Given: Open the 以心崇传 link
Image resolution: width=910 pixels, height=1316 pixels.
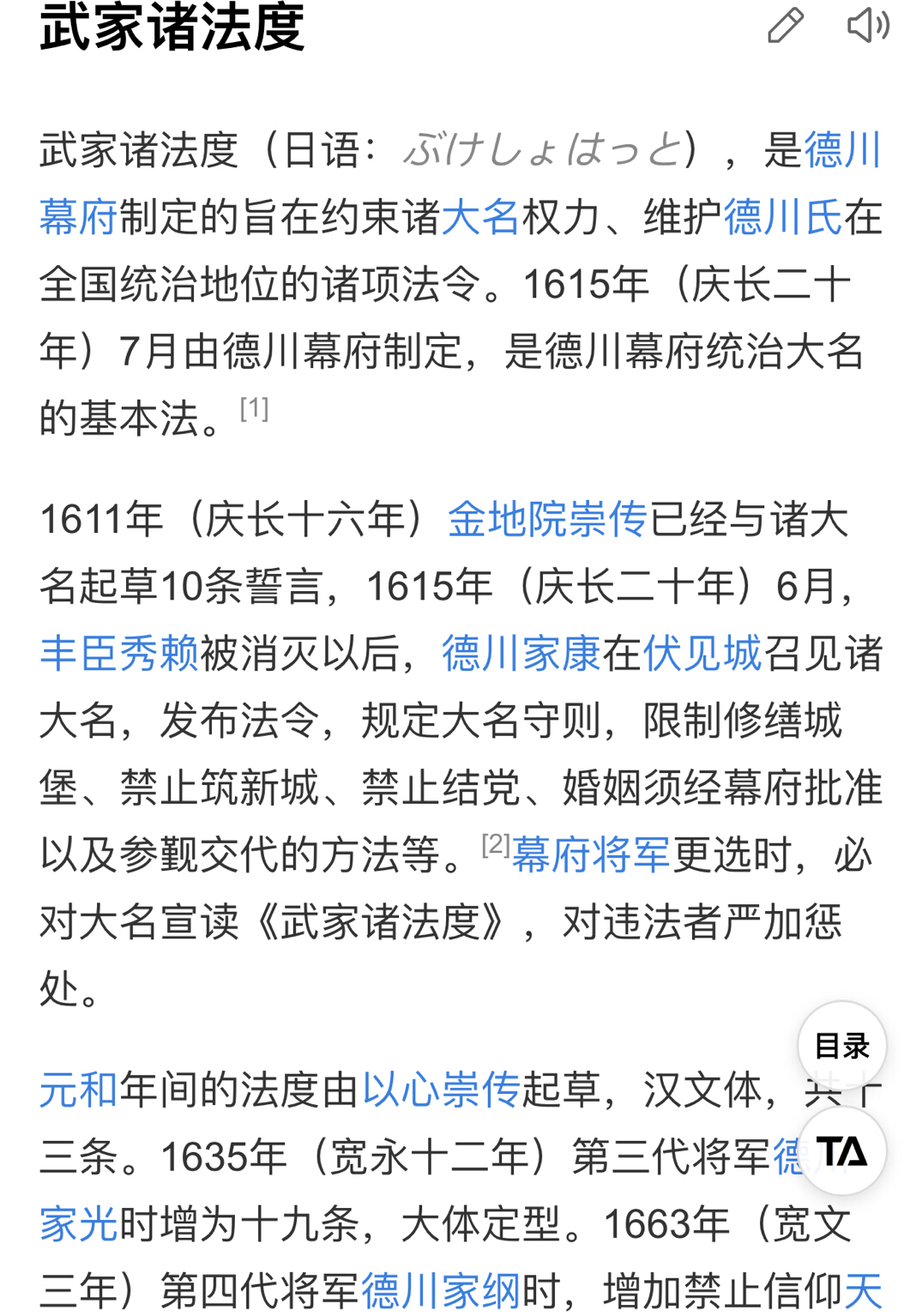Looking at the screenshot, I should click(441, 1090).
